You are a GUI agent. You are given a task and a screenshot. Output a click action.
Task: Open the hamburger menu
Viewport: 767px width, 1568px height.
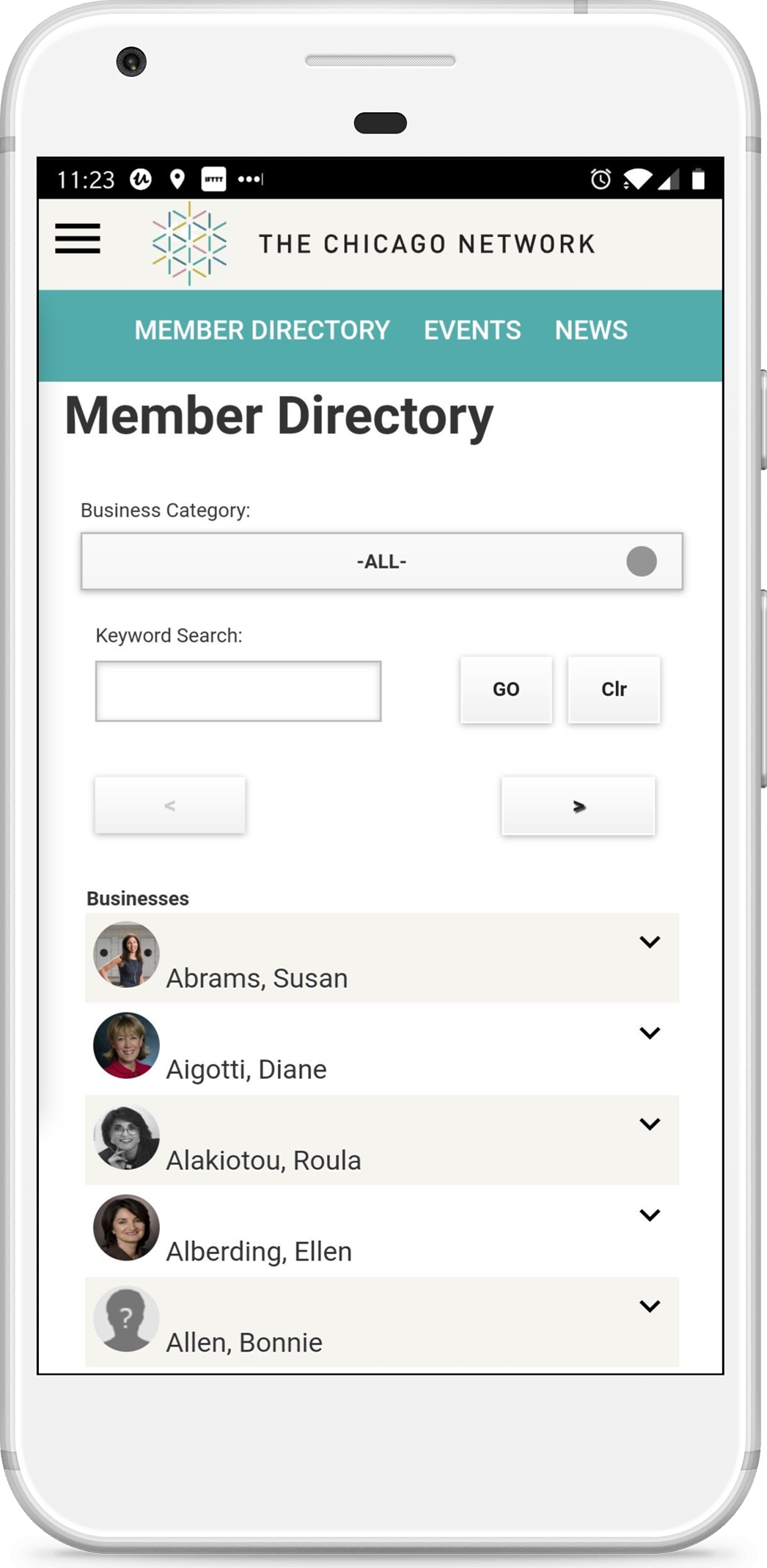point(78,238)
